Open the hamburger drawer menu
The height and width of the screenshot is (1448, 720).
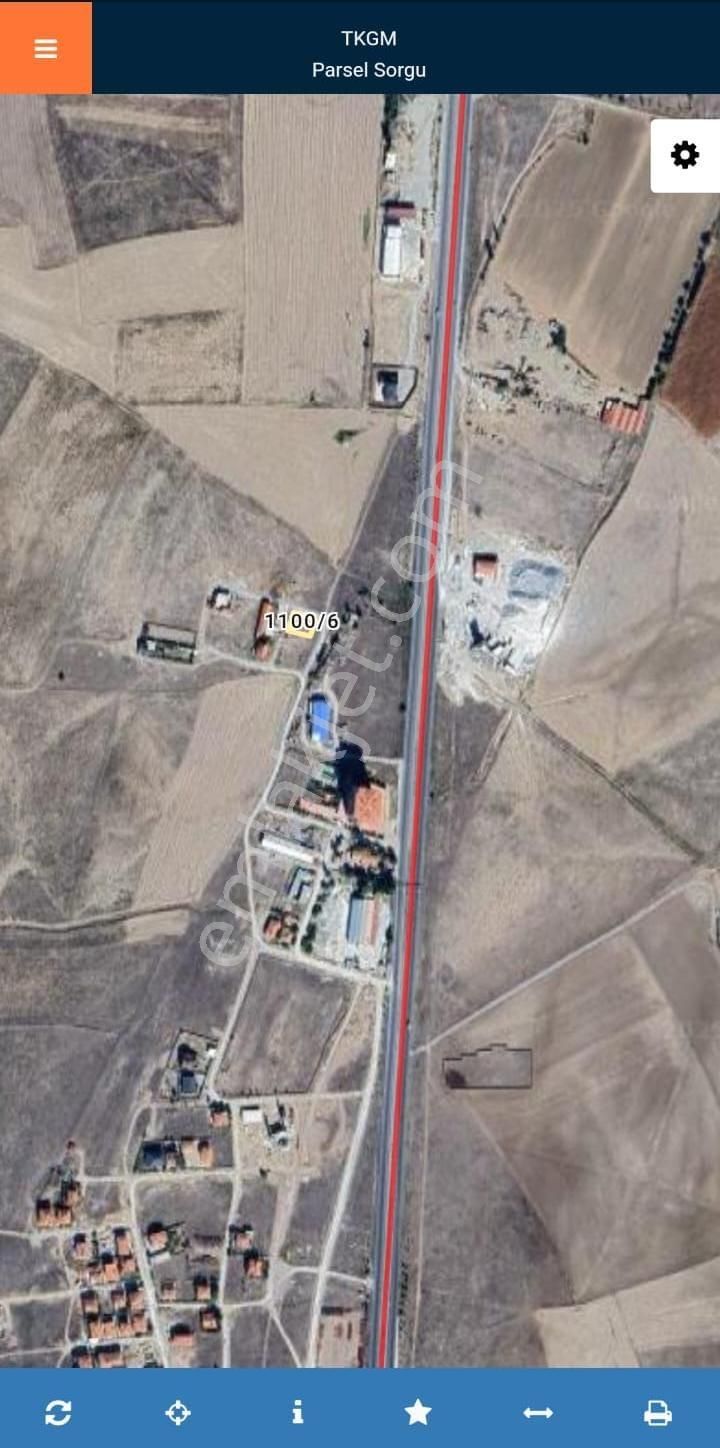pyautogui.click(x=46, y=48)
